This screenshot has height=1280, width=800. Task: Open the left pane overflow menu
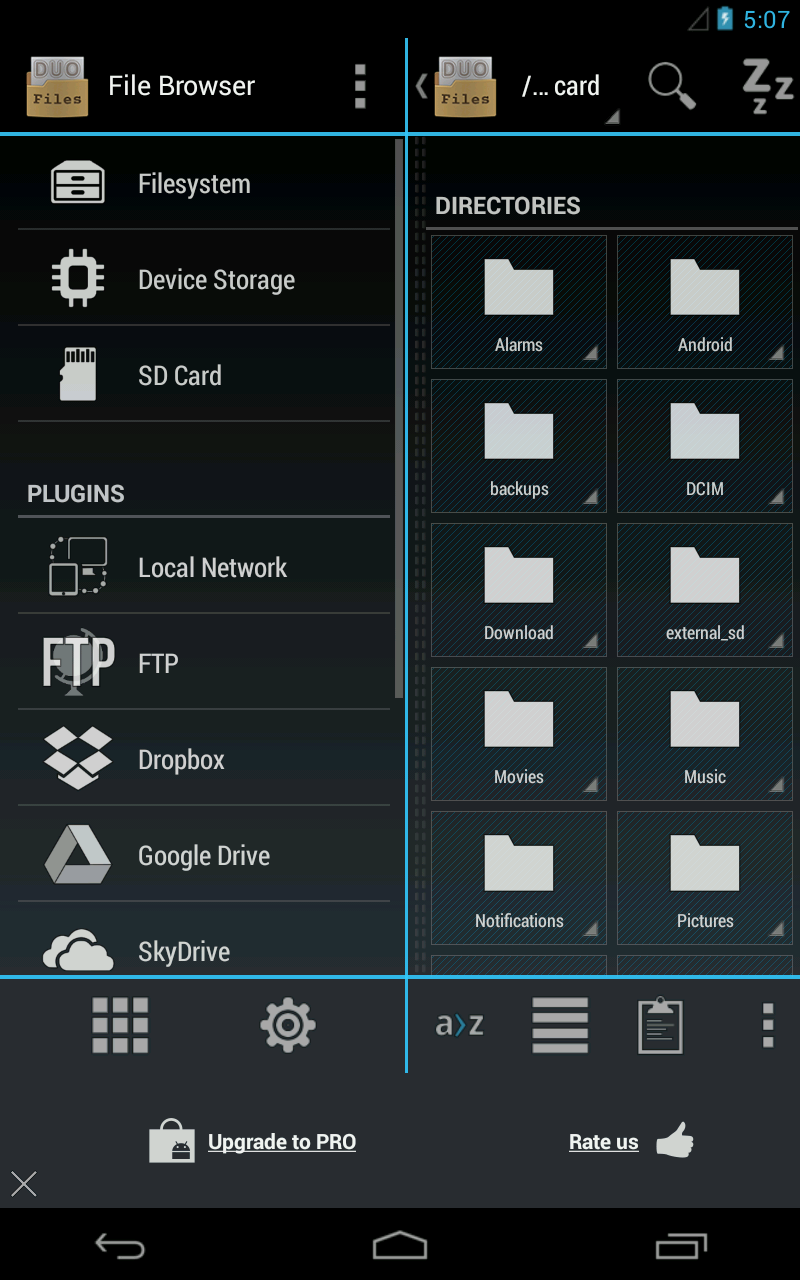(359, 86)
